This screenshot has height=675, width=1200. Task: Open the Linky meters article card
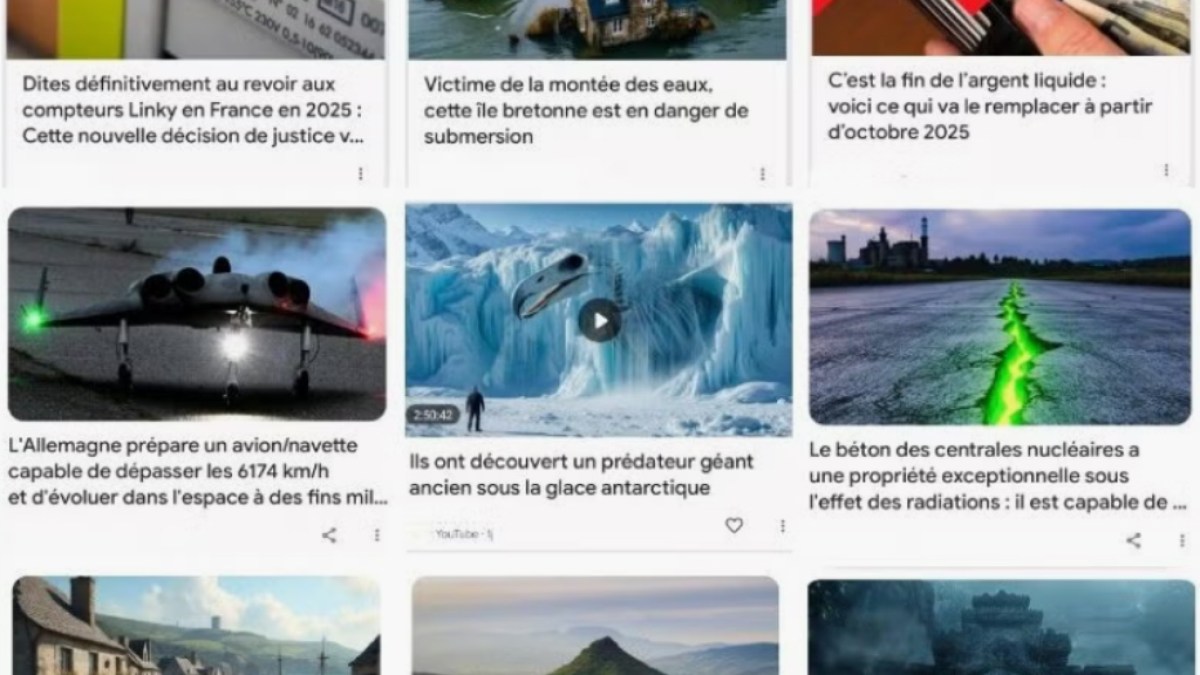click(193, 110)
